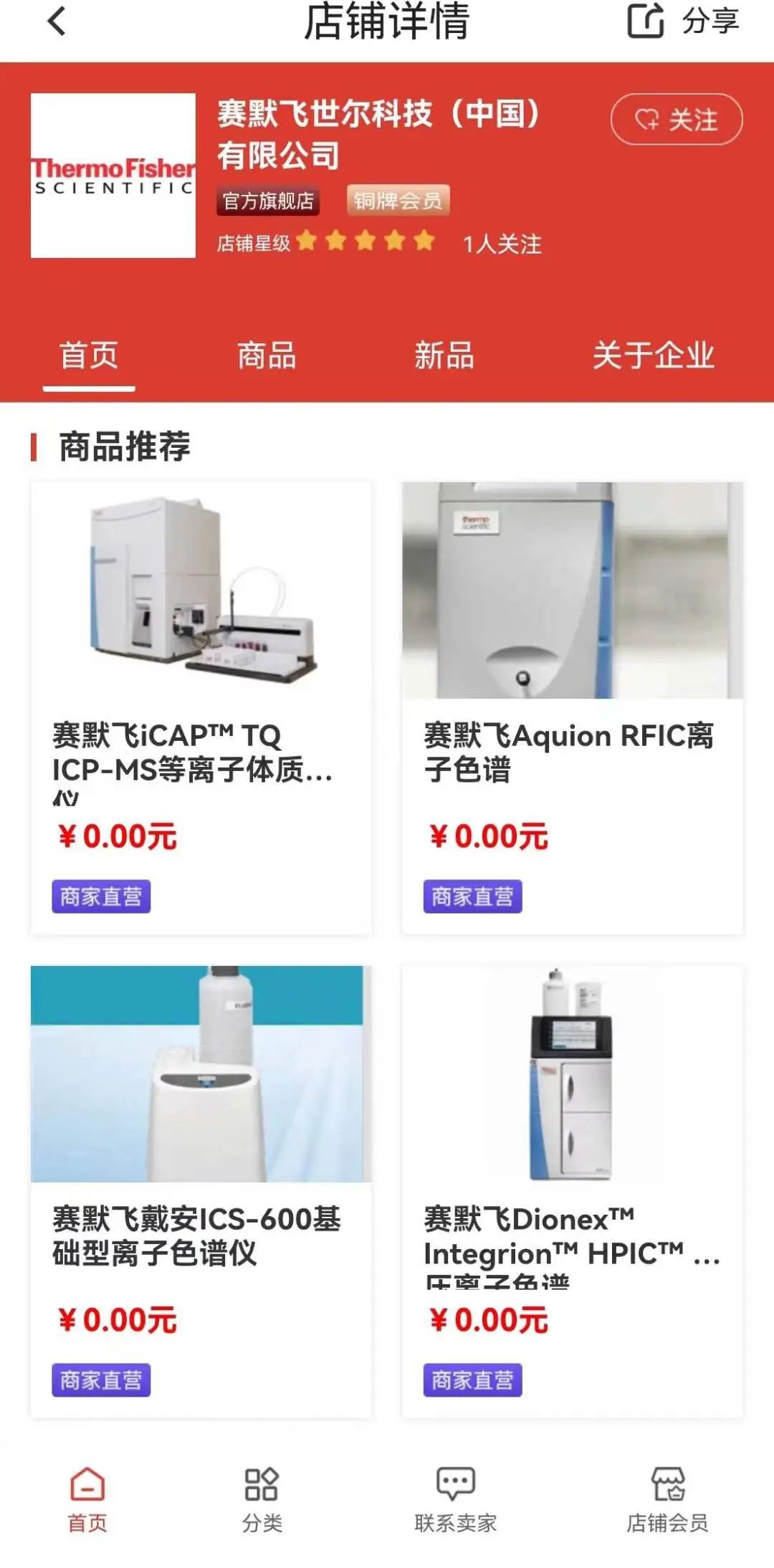Share this store page

pos(683,21)
